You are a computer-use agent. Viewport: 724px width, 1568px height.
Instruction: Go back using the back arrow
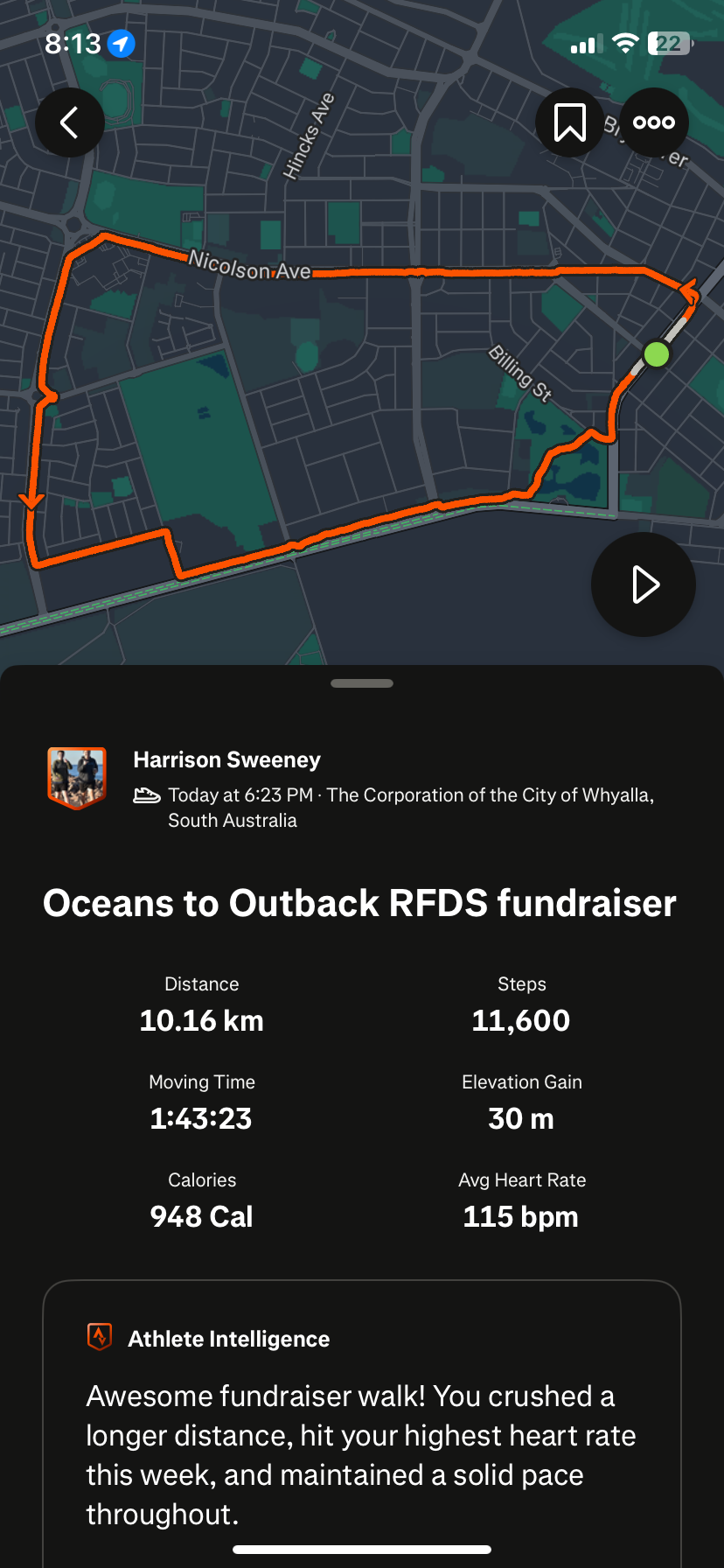click(70, 122)
